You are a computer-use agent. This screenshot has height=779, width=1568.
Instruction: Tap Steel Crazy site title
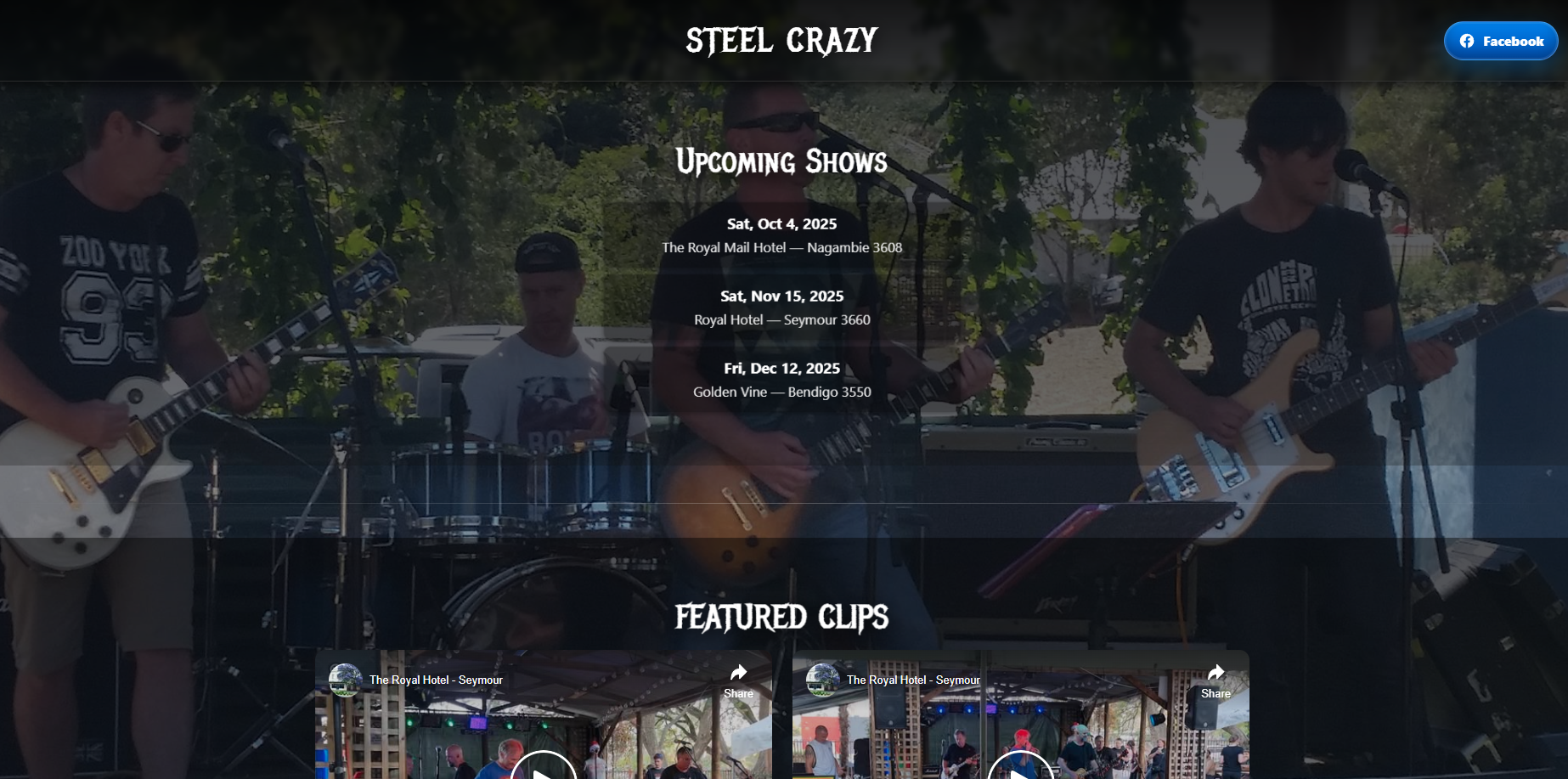click(x=781, y=41)
